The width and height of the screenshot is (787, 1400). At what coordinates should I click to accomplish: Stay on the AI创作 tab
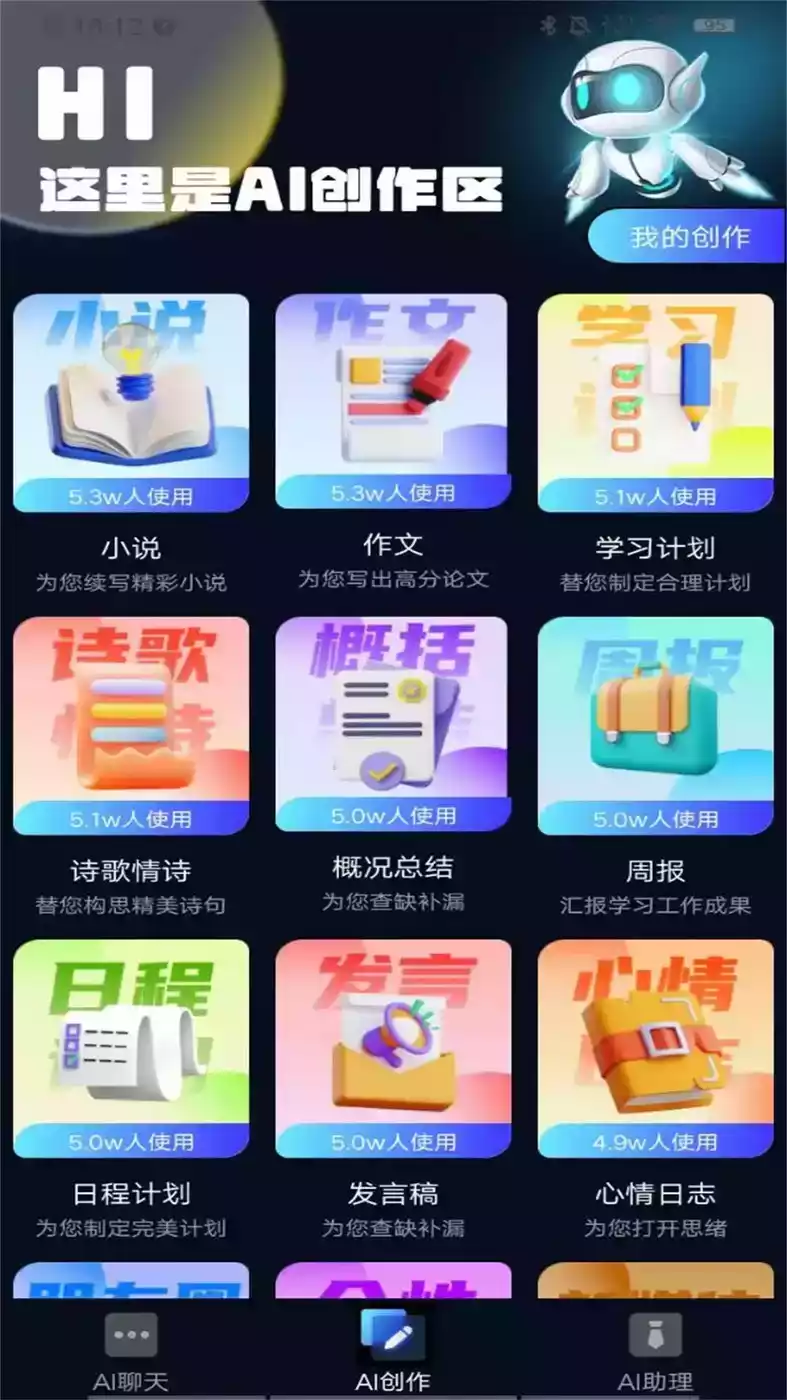[393, 1355]
